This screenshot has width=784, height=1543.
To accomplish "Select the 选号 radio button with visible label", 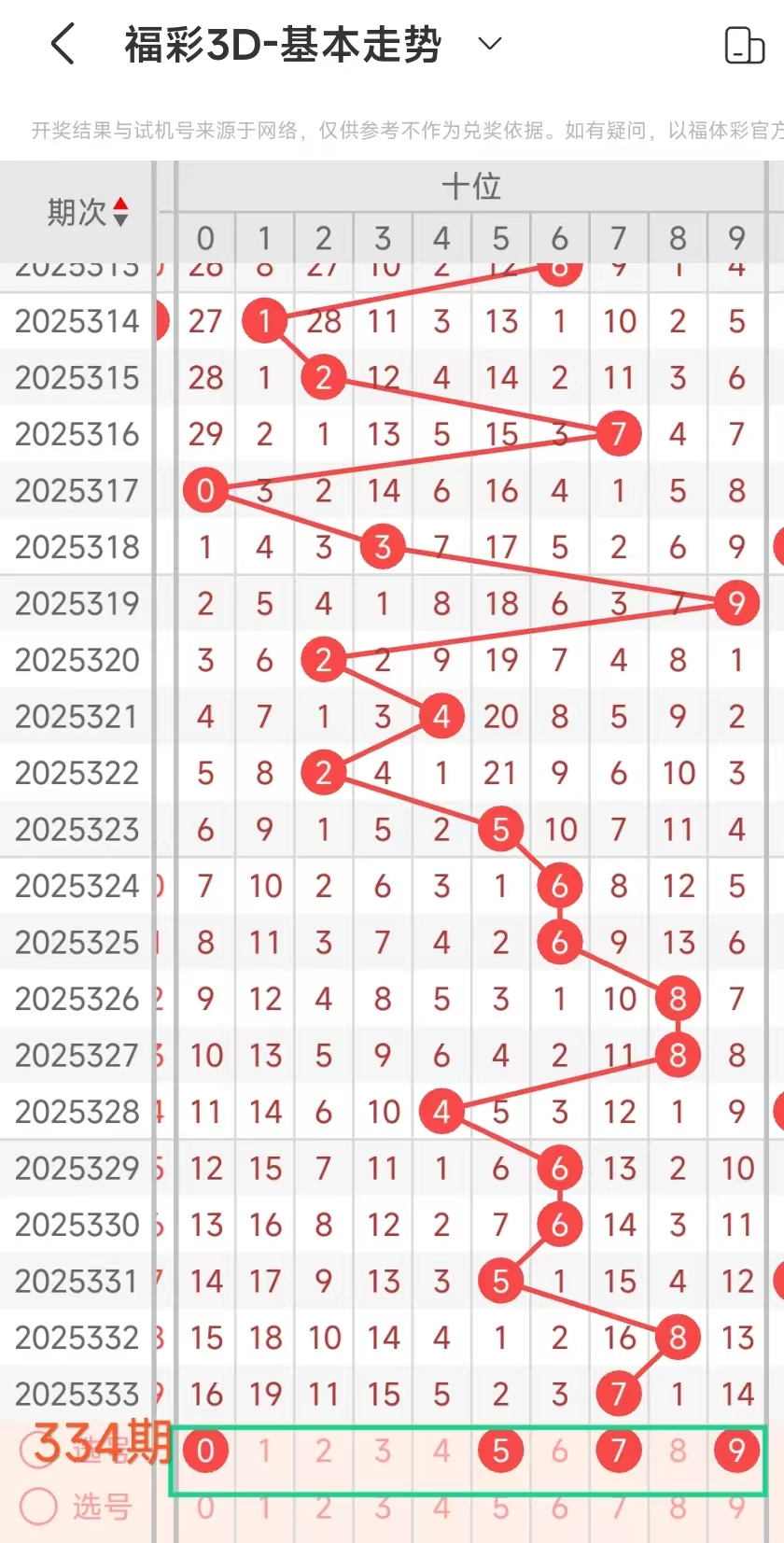I will pyautogui.click(x=39, y=1506).
